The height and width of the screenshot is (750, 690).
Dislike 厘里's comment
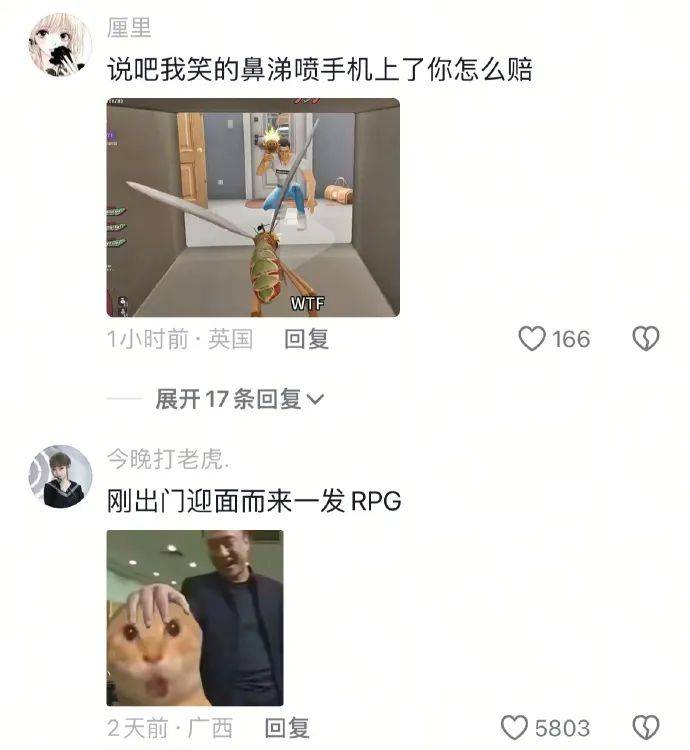646,339
